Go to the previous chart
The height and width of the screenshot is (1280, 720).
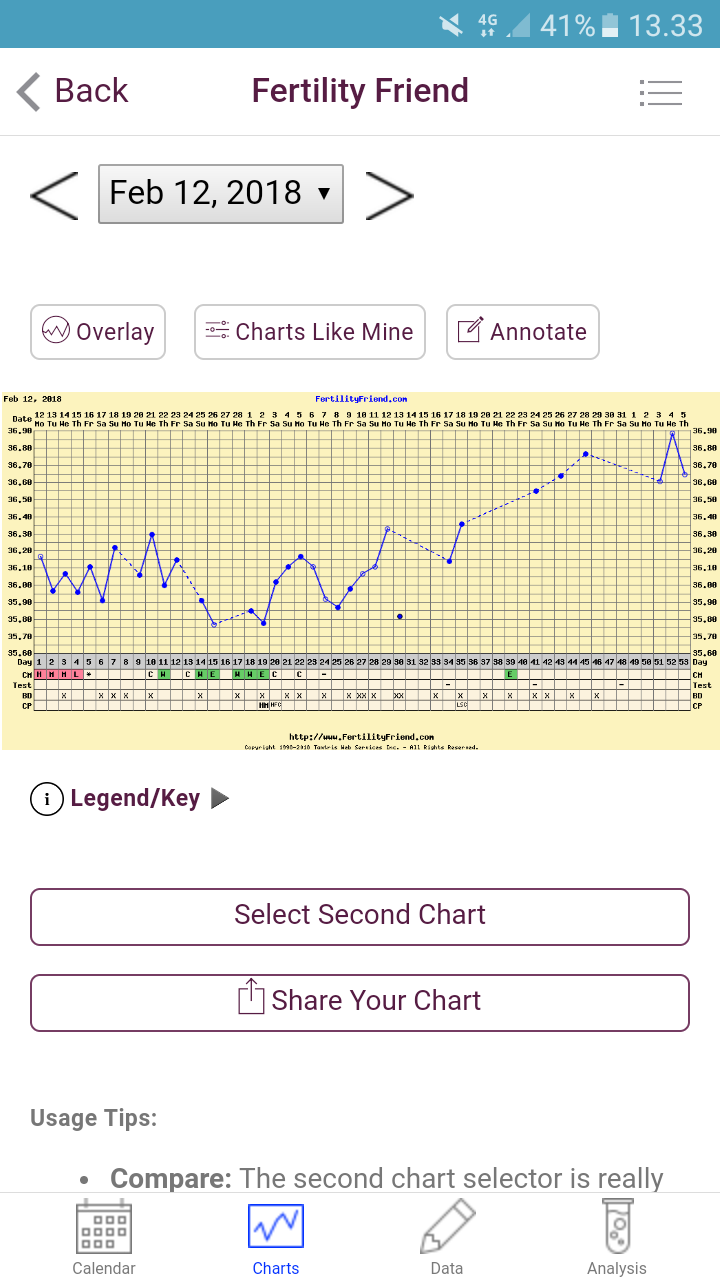[x=54, y=195]
